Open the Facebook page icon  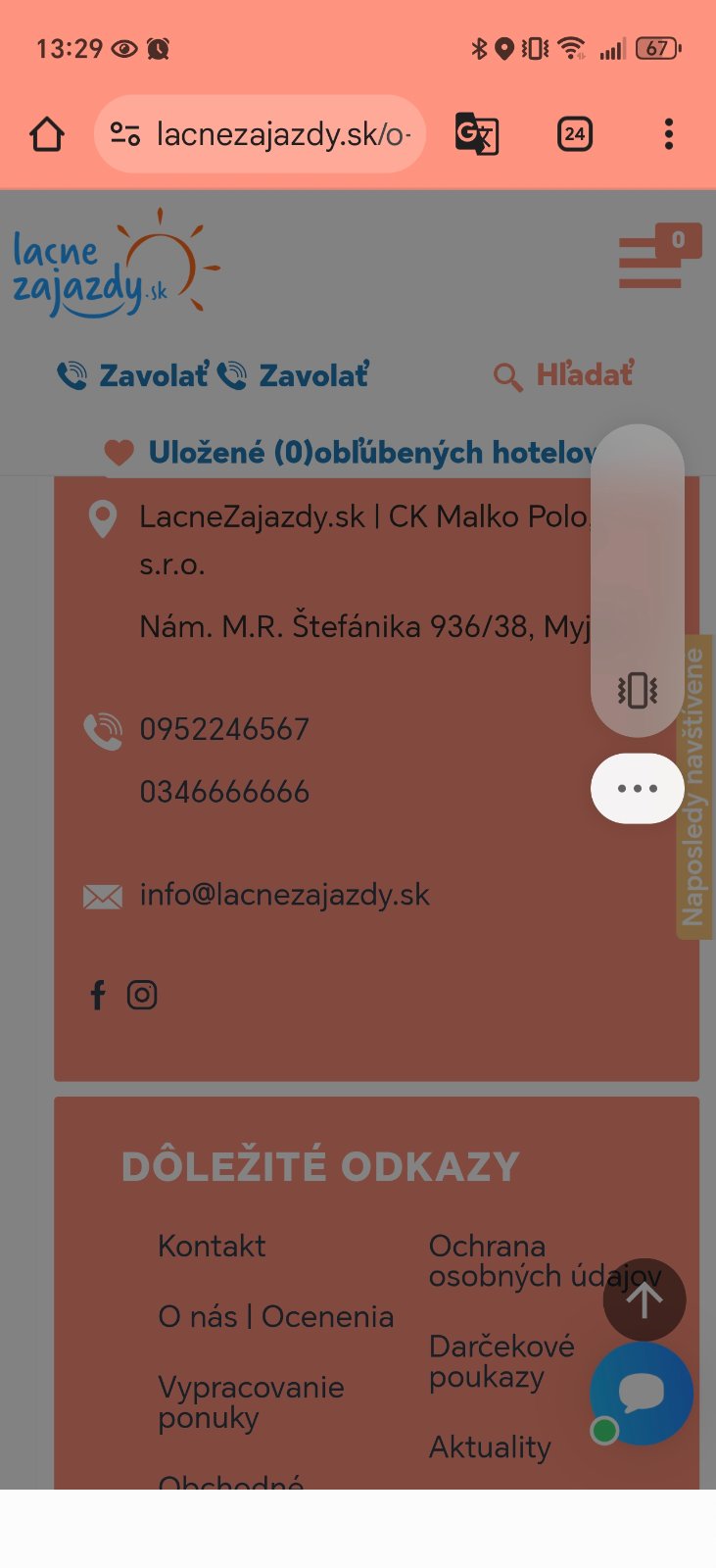pyautogui.click(x=98, y=996)
